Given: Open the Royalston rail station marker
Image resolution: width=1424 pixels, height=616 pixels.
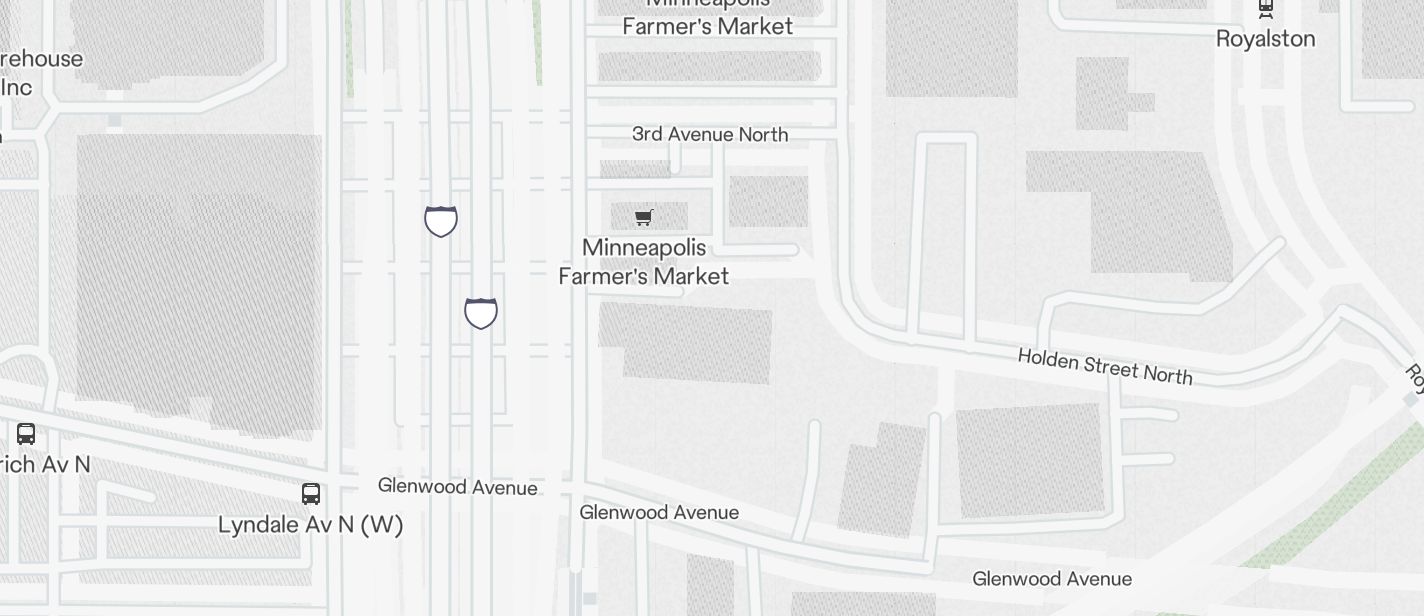Looking at the screenshot, I should coord(1266,9).
